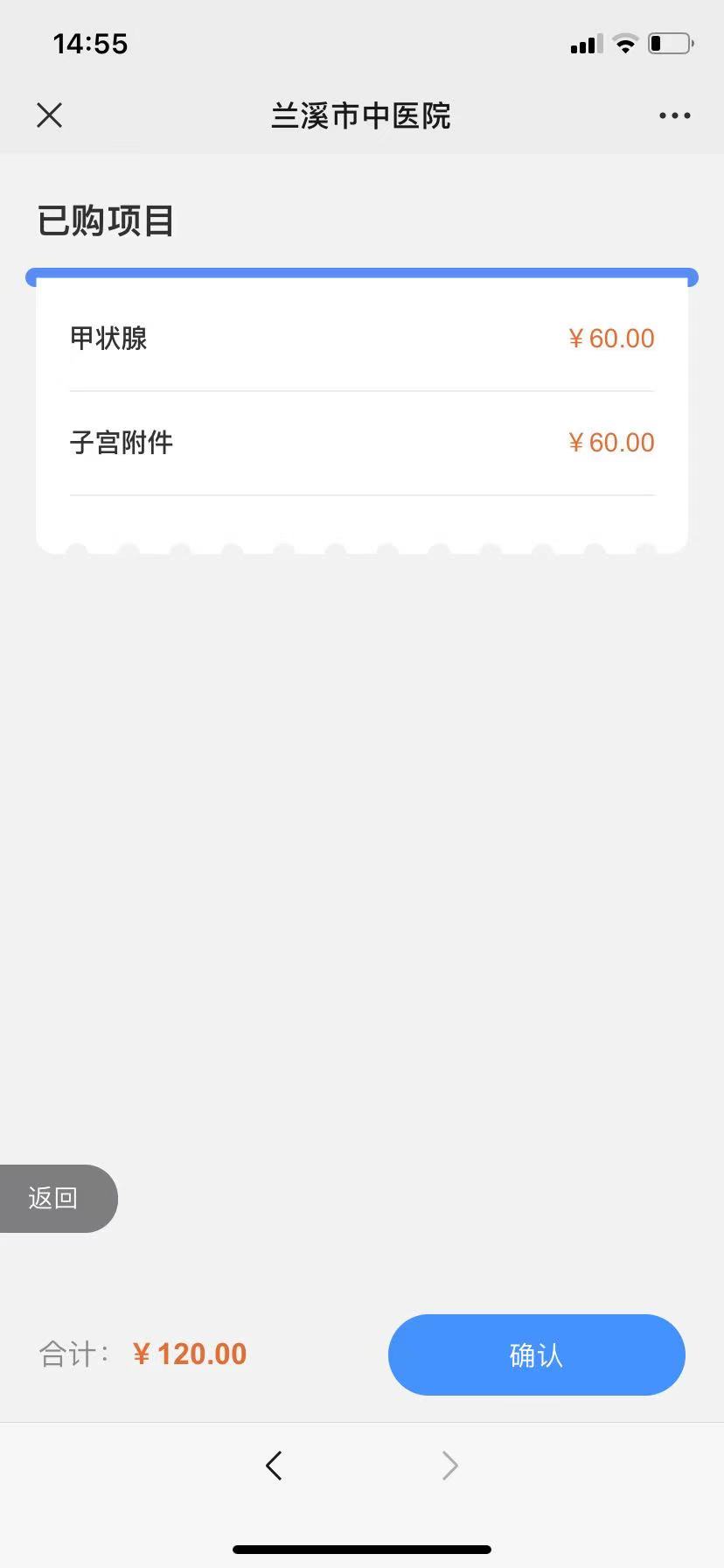724x1568 pixels.
Task: Tap the browser forward arrow
Action: point(449,1466)
